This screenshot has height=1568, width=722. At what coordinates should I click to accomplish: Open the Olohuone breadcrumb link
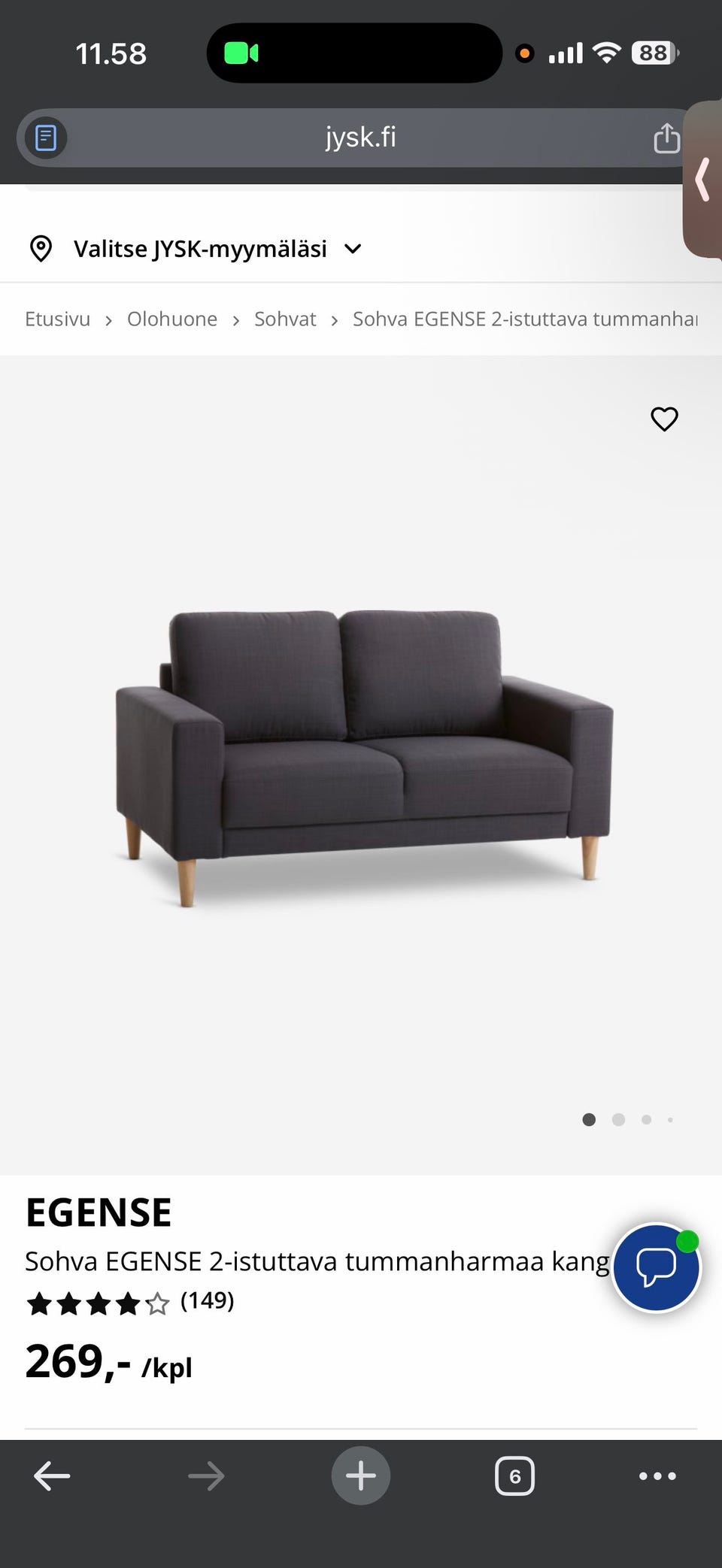click(172, 319)
